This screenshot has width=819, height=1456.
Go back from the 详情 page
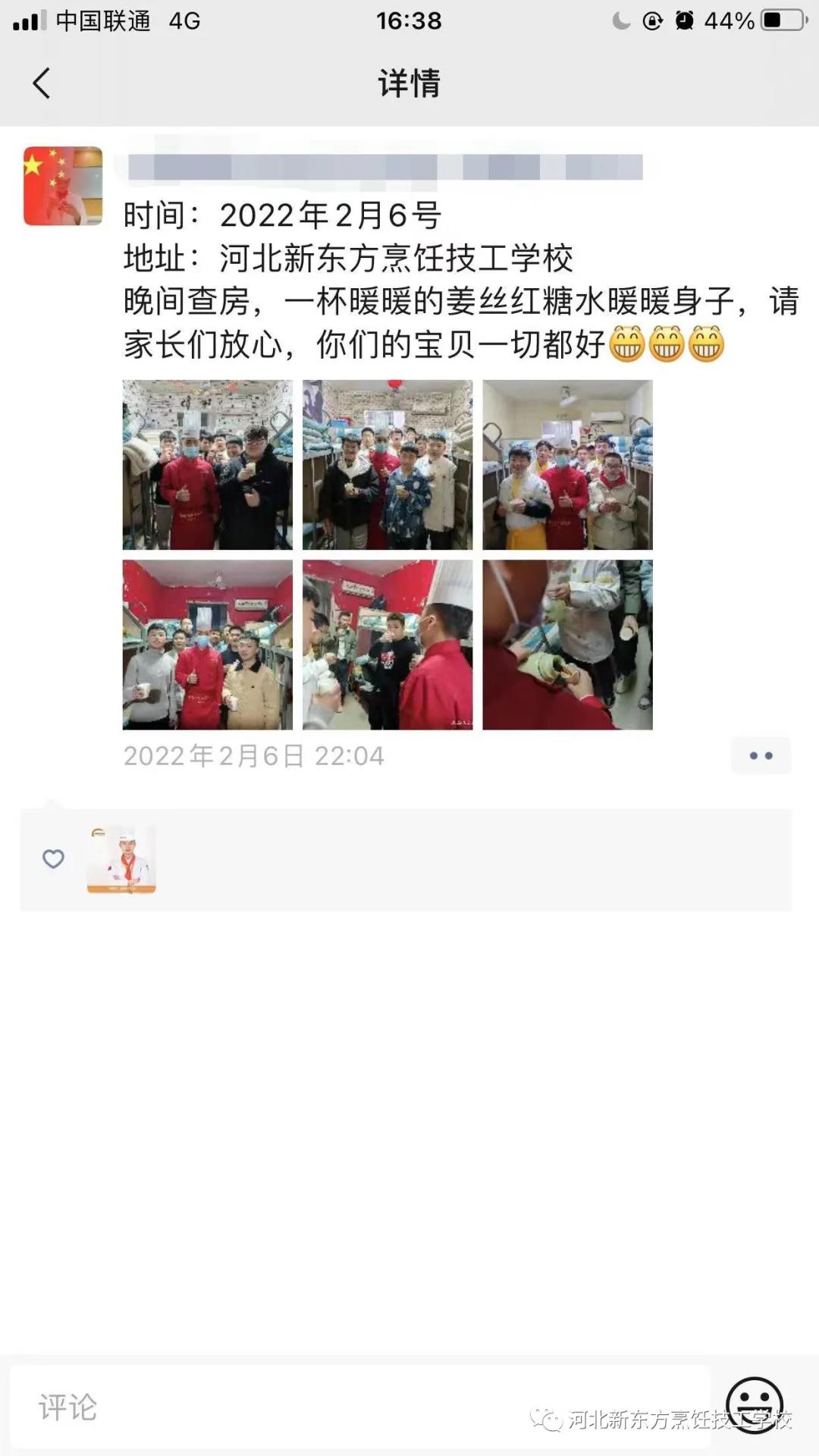pos(42,83)
